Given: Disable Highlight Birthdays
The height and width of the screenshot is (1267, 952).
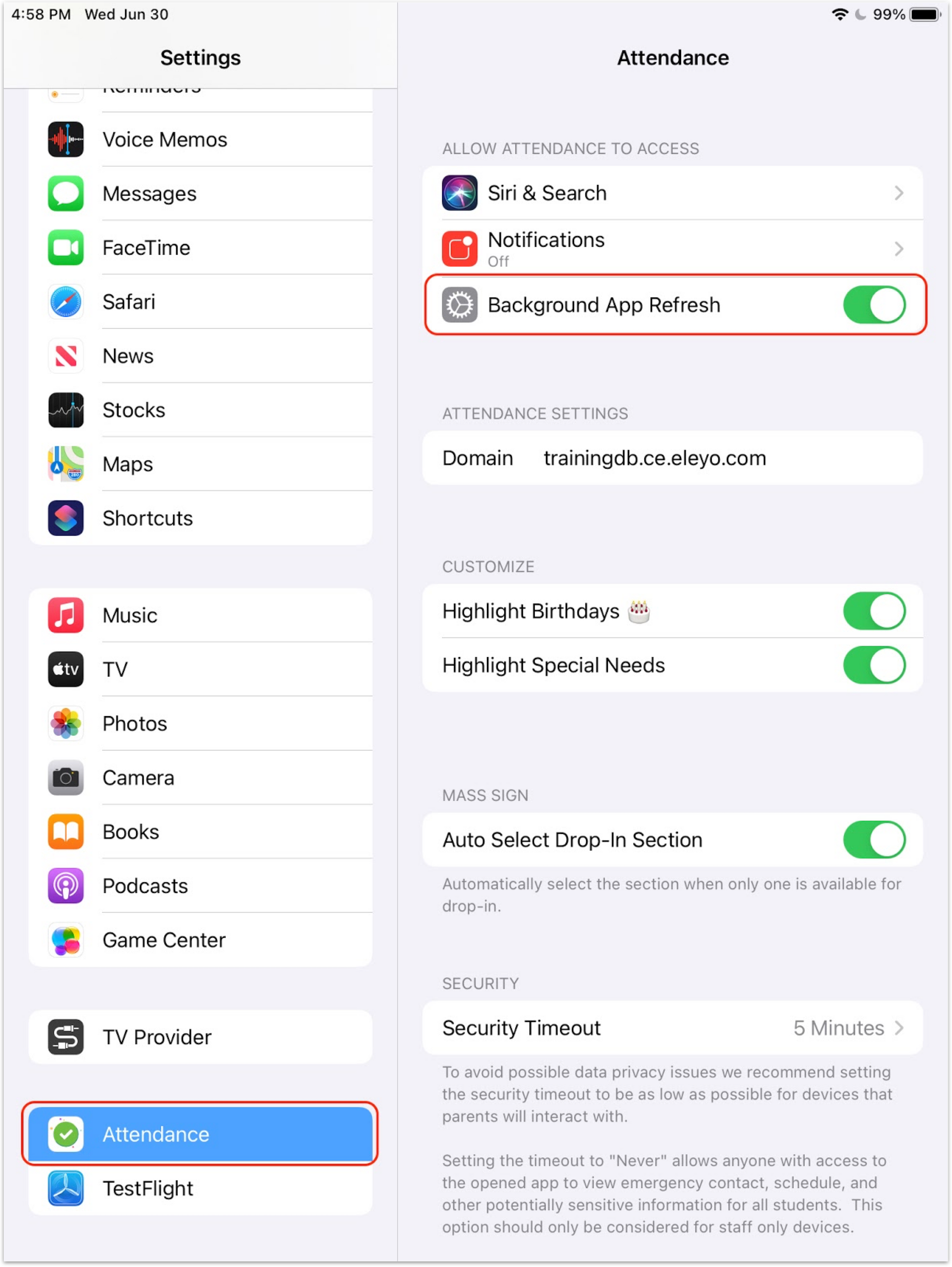Looking at the screenshot, I should click(x=873, y=611).
